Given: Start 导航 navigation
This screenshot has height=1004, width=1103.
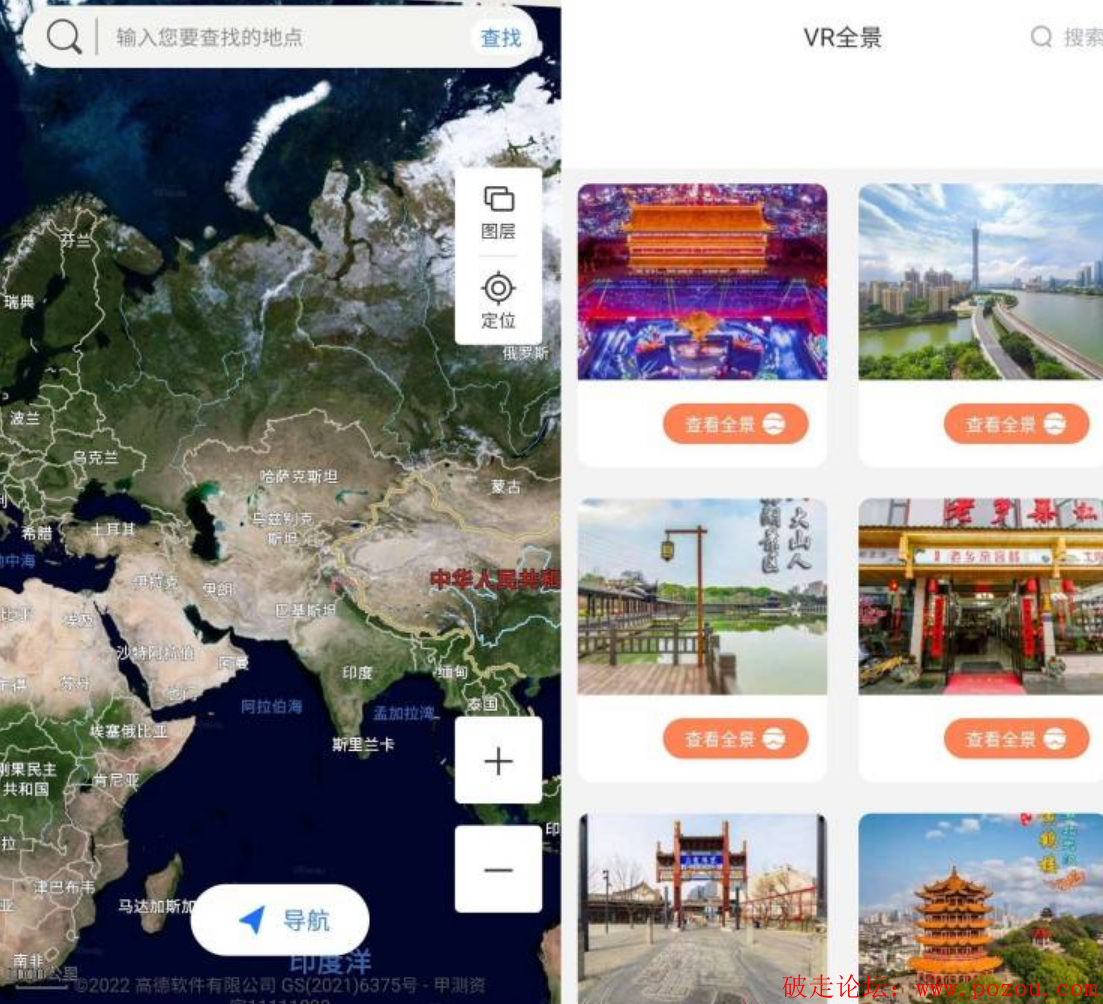Looking at the screenshot, I should pos(281,920).
